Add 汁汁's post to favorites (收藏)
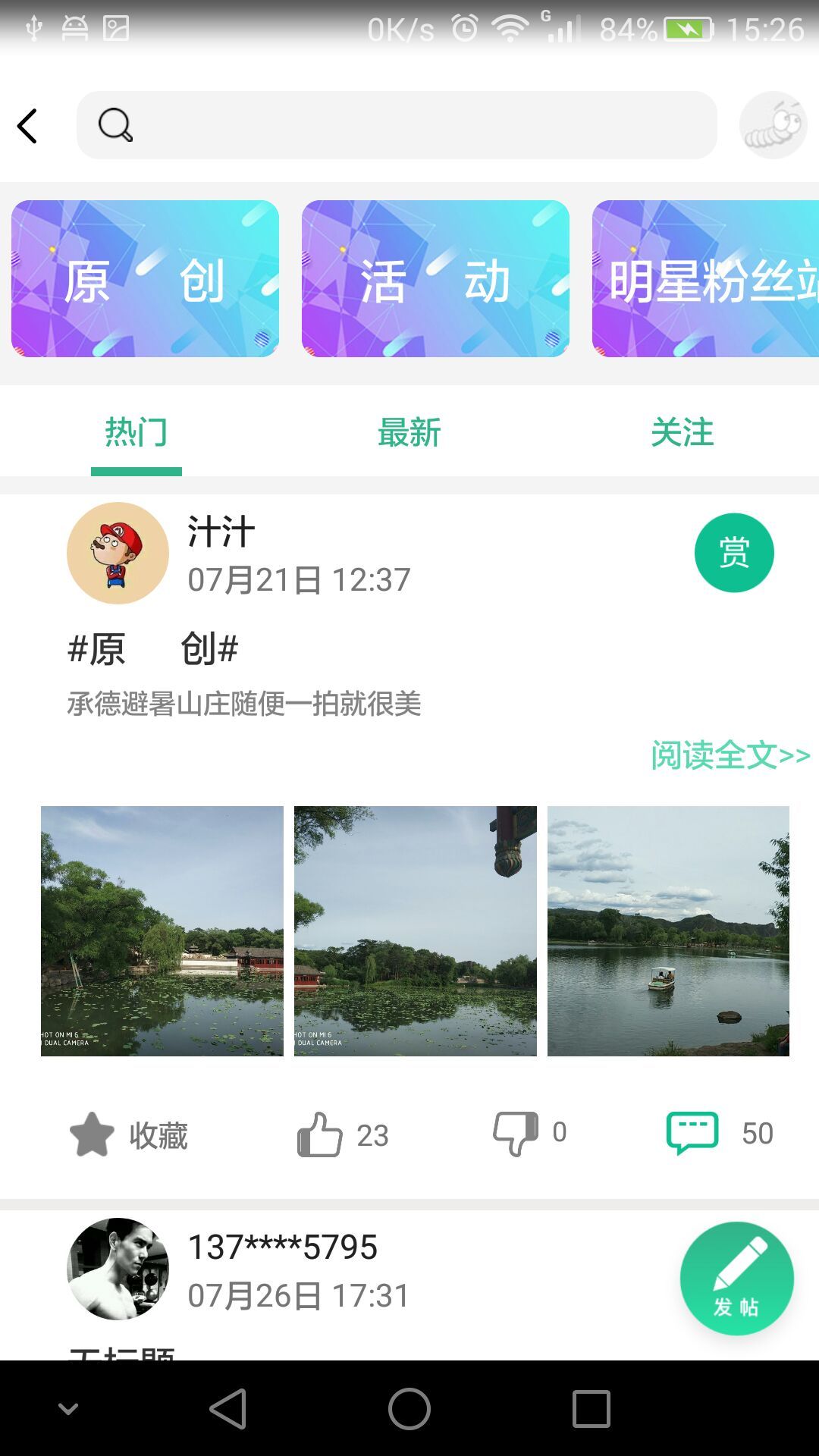Image resolution: width=819 pixels, height=1456 pixels. tap(129, 1134)
